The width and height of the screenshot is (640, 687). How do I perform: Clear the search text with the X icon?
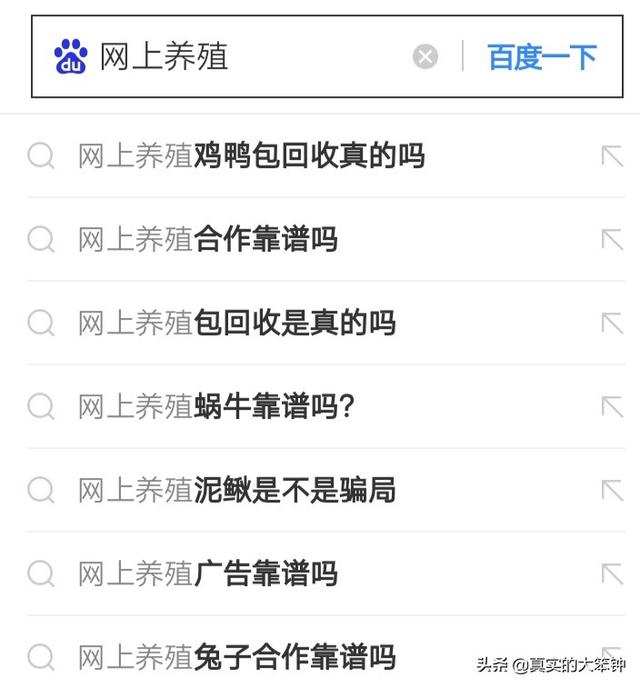pos(425,57)
